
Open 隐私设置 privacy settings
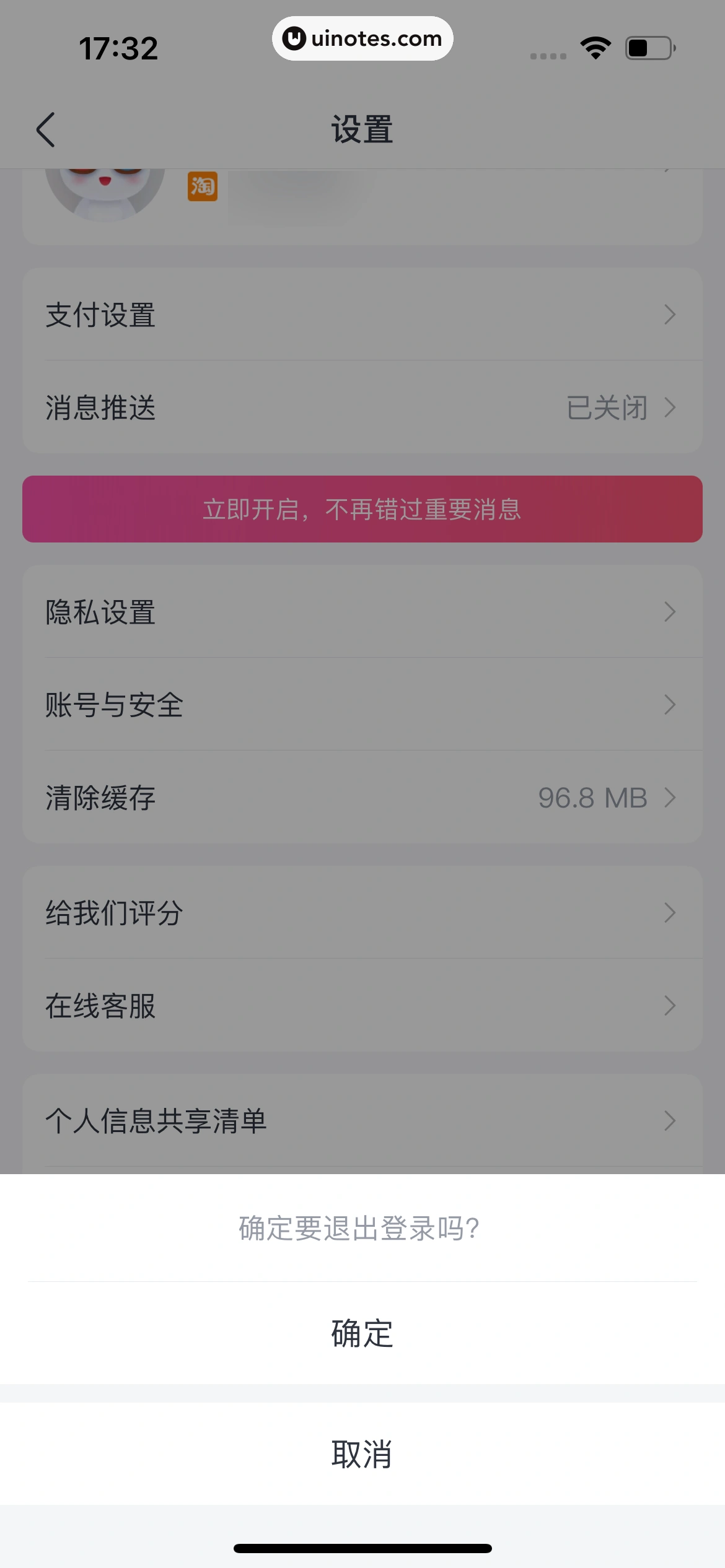pyautogui.click(x=362, y=612)
